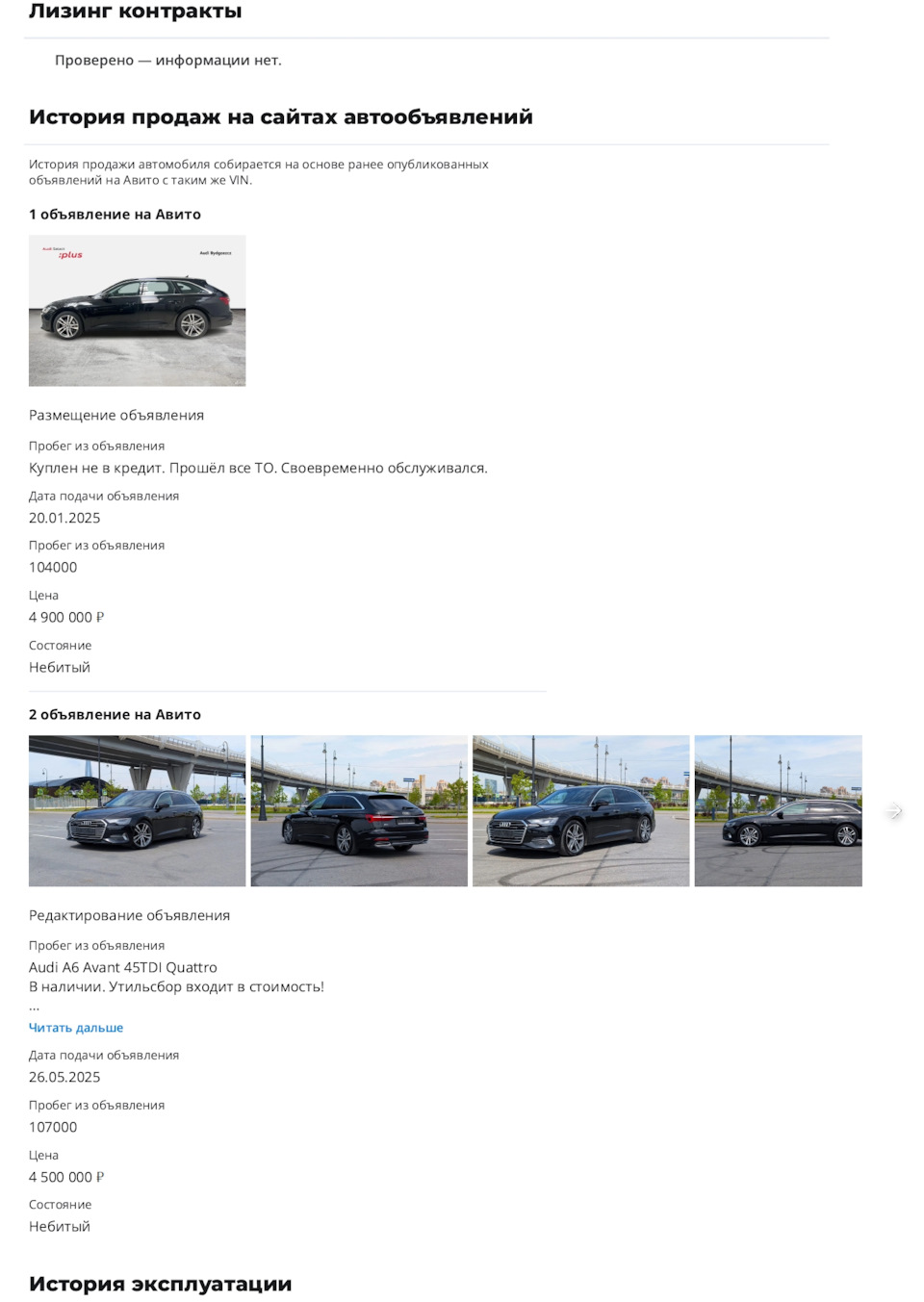Screen dimensions: 924x1302
Task: Open the carousel's next-photos arrow
Action: click(894, 810)
